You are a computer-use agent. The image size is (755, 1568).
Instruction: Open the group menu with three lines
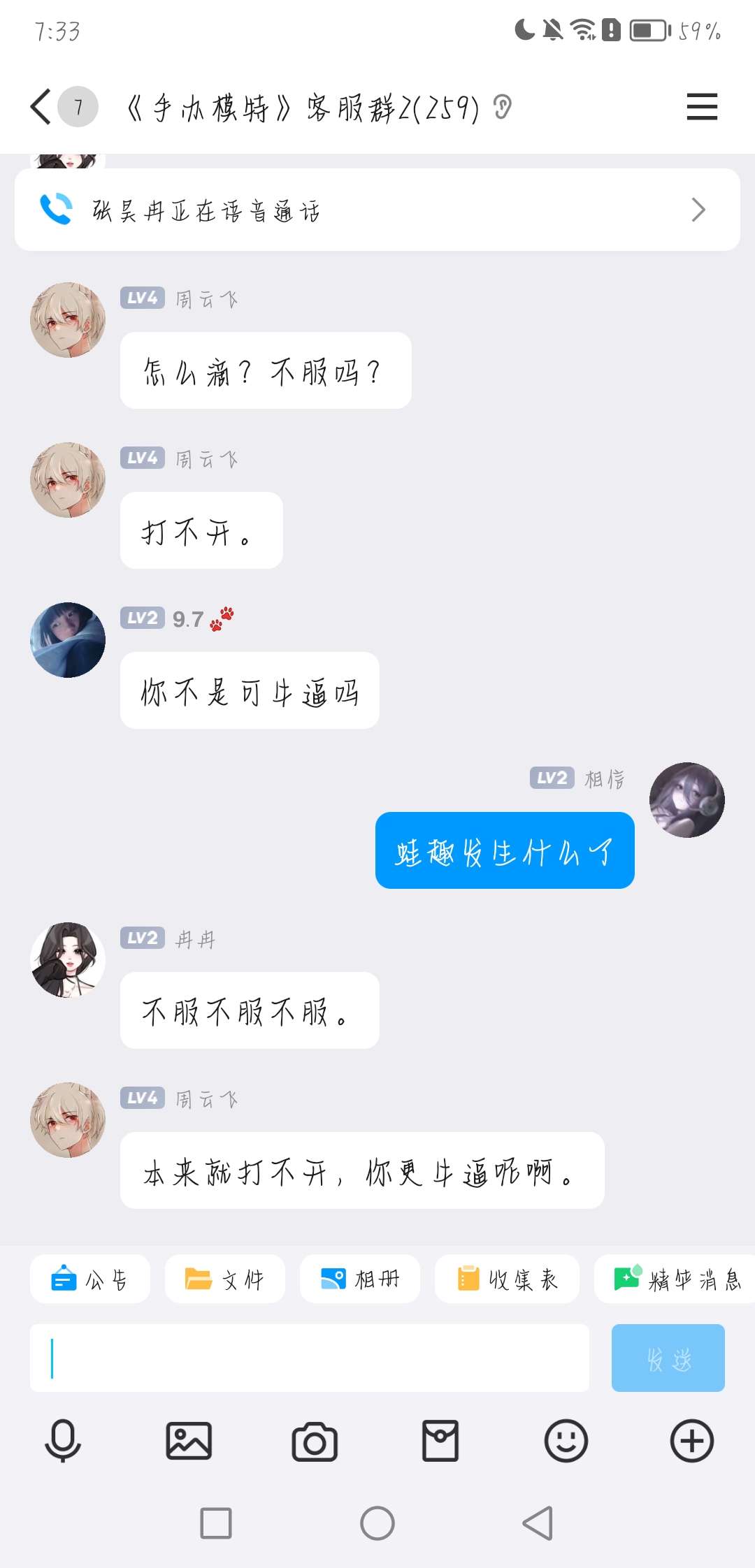[701, 107]
